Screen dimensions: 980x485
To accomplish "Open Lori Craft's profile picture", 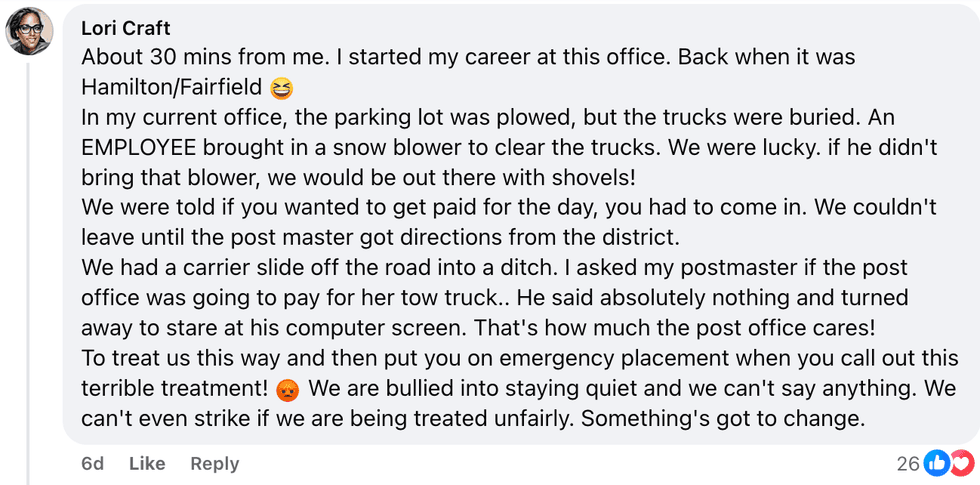I will (29, 32).
